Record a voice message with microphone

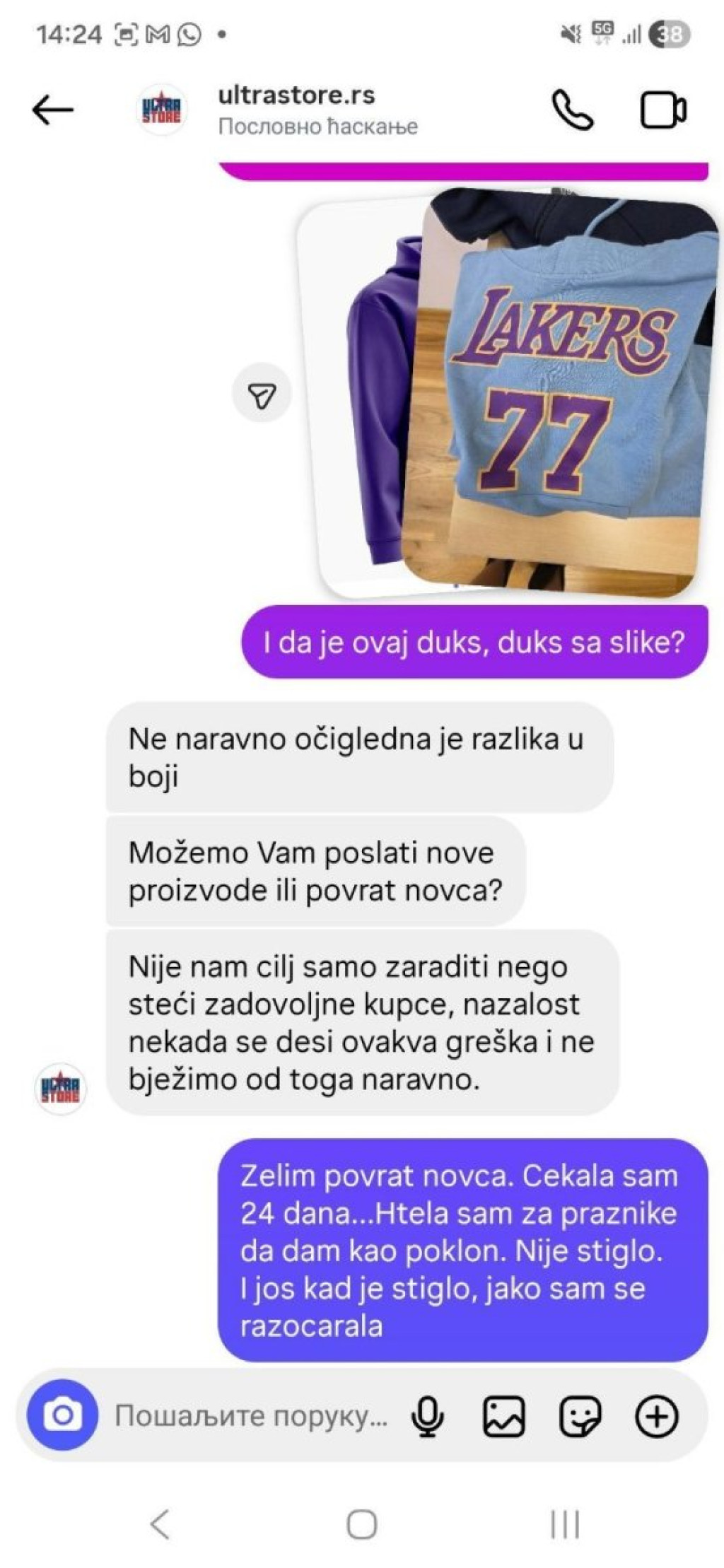(x=428, y=1416)
